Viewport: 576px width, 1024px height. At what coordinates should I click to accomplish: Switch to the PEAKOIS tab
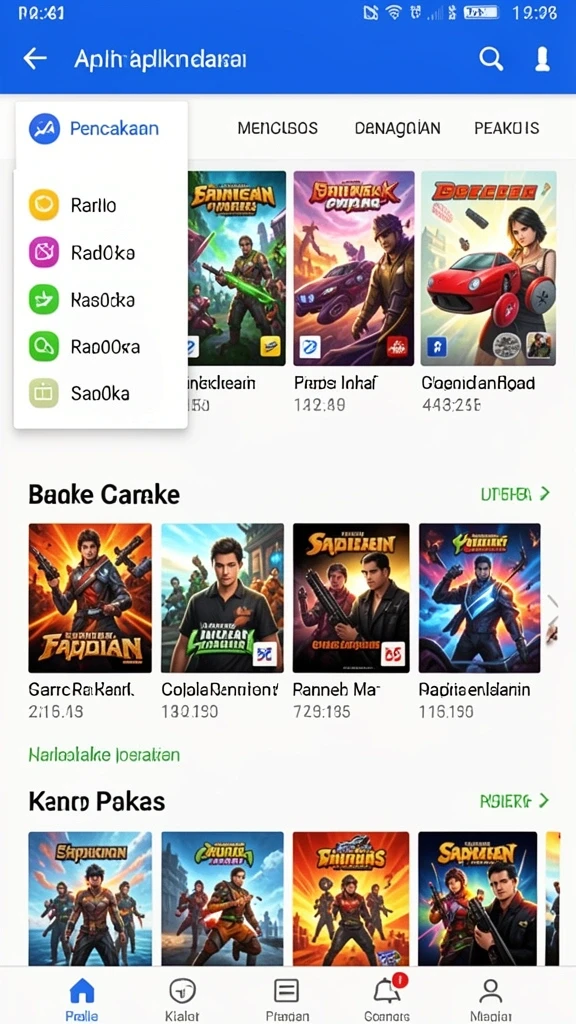[x=507, y=128]
